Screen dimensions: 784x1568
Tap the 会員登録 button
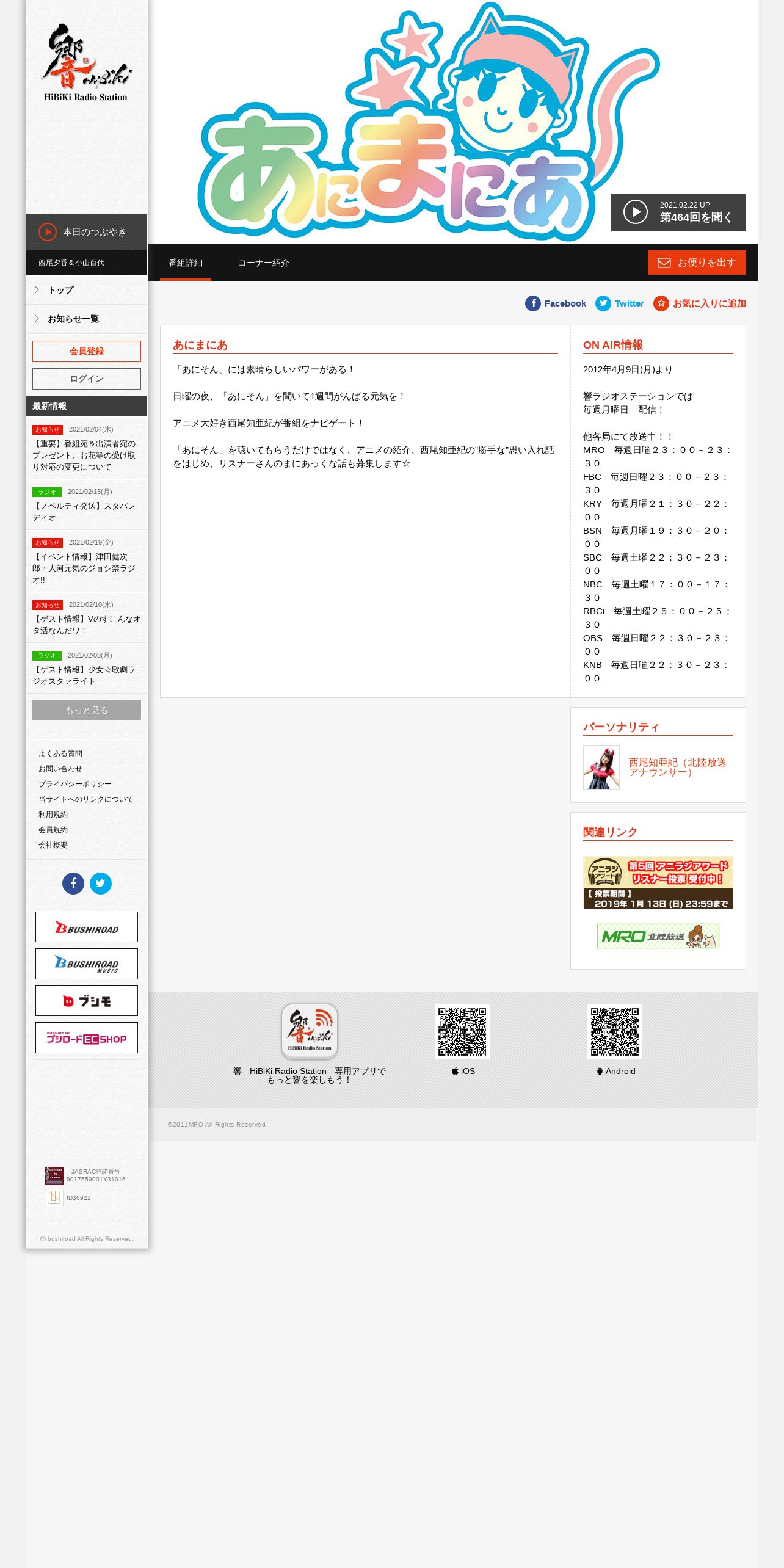coord(87,351)
